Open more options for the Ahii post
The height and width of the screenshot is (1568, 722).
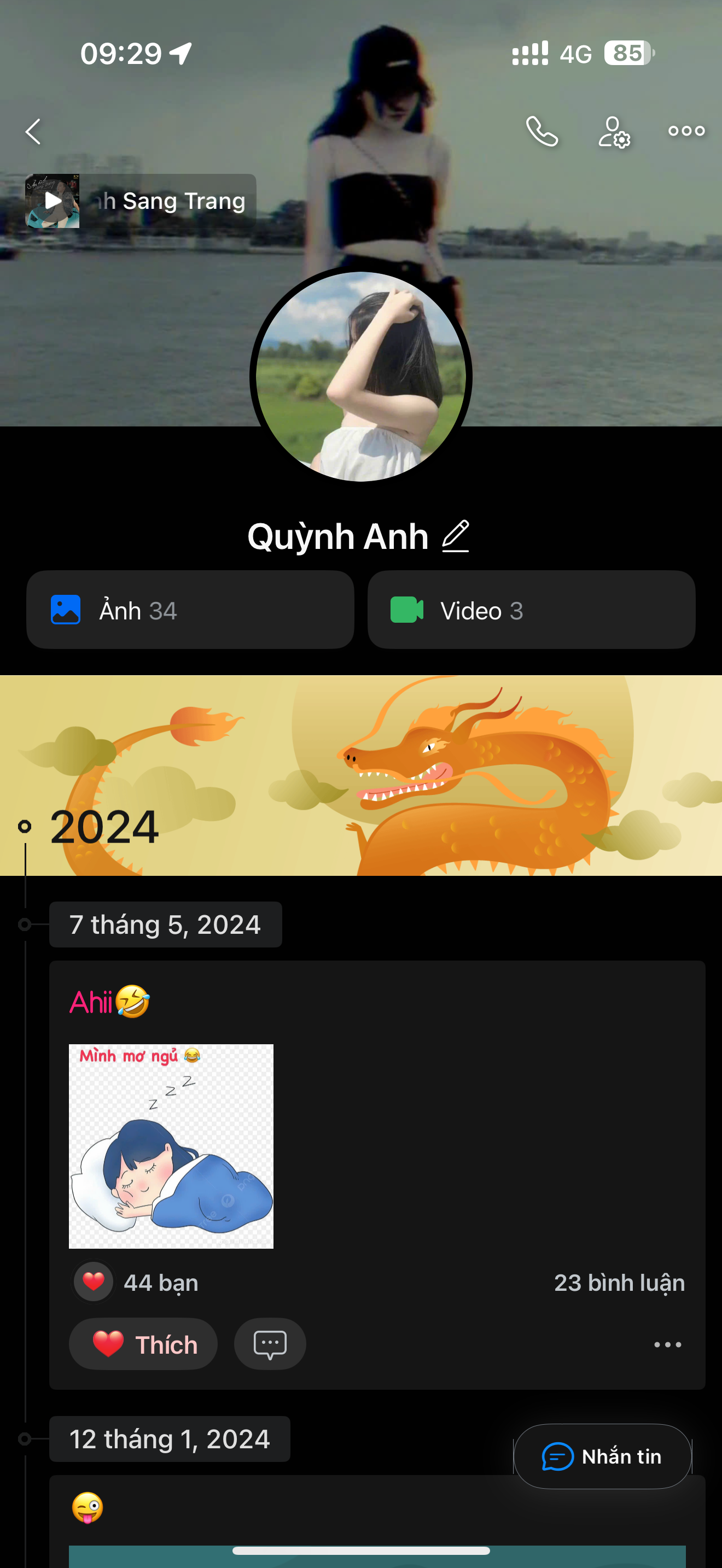(x=667, y=1344)
